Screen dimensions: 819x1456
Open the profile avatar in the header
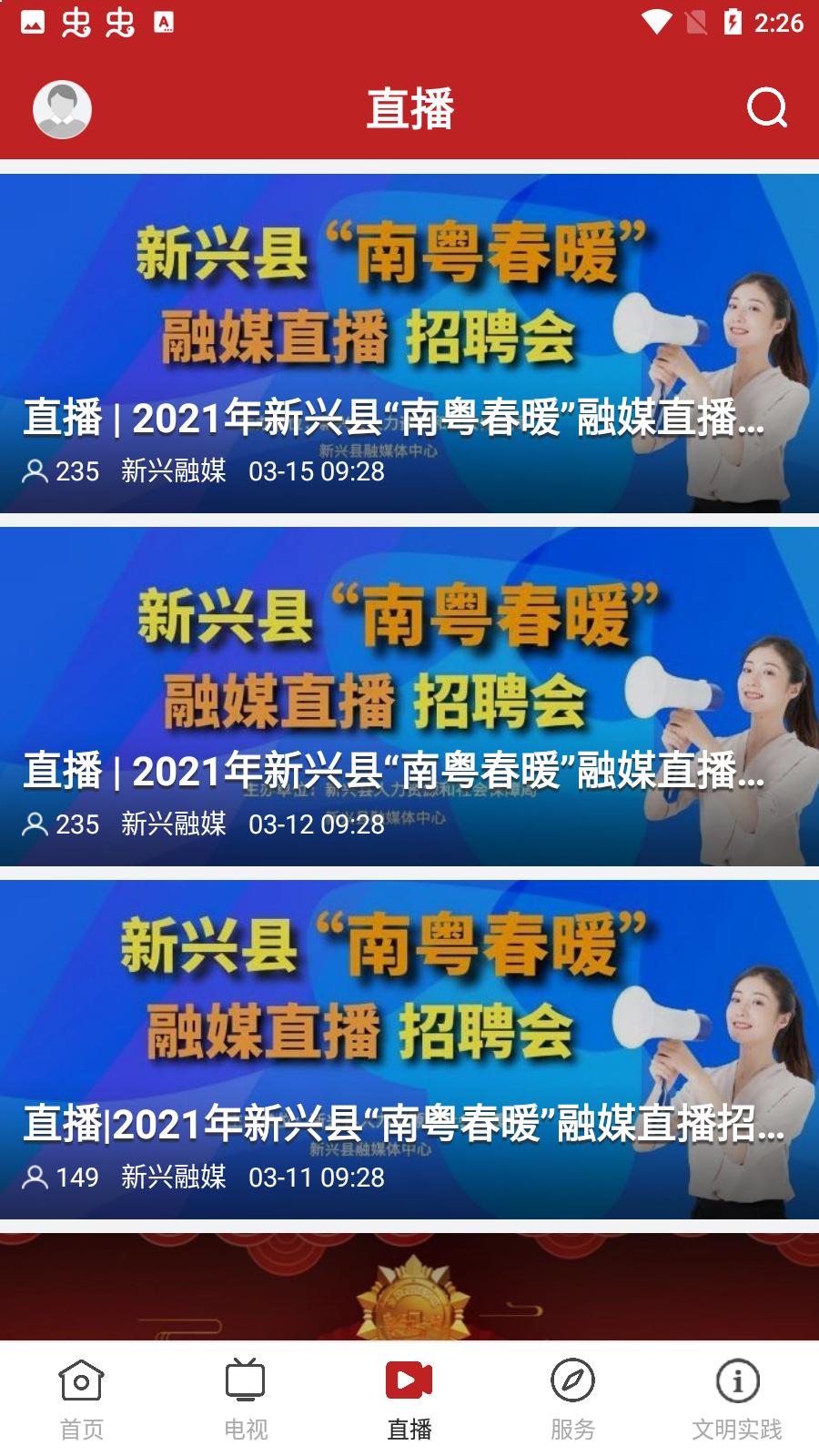pyautogui.click(x=62, y=109)
